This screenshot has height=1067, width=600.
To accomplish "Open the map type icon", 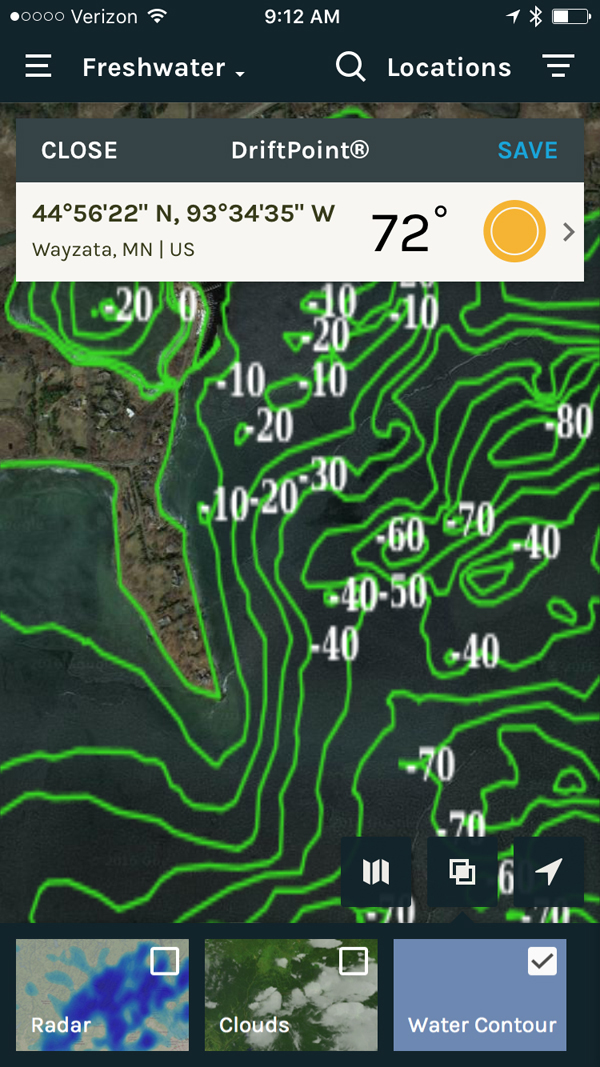I will click(x=376, y=872).
